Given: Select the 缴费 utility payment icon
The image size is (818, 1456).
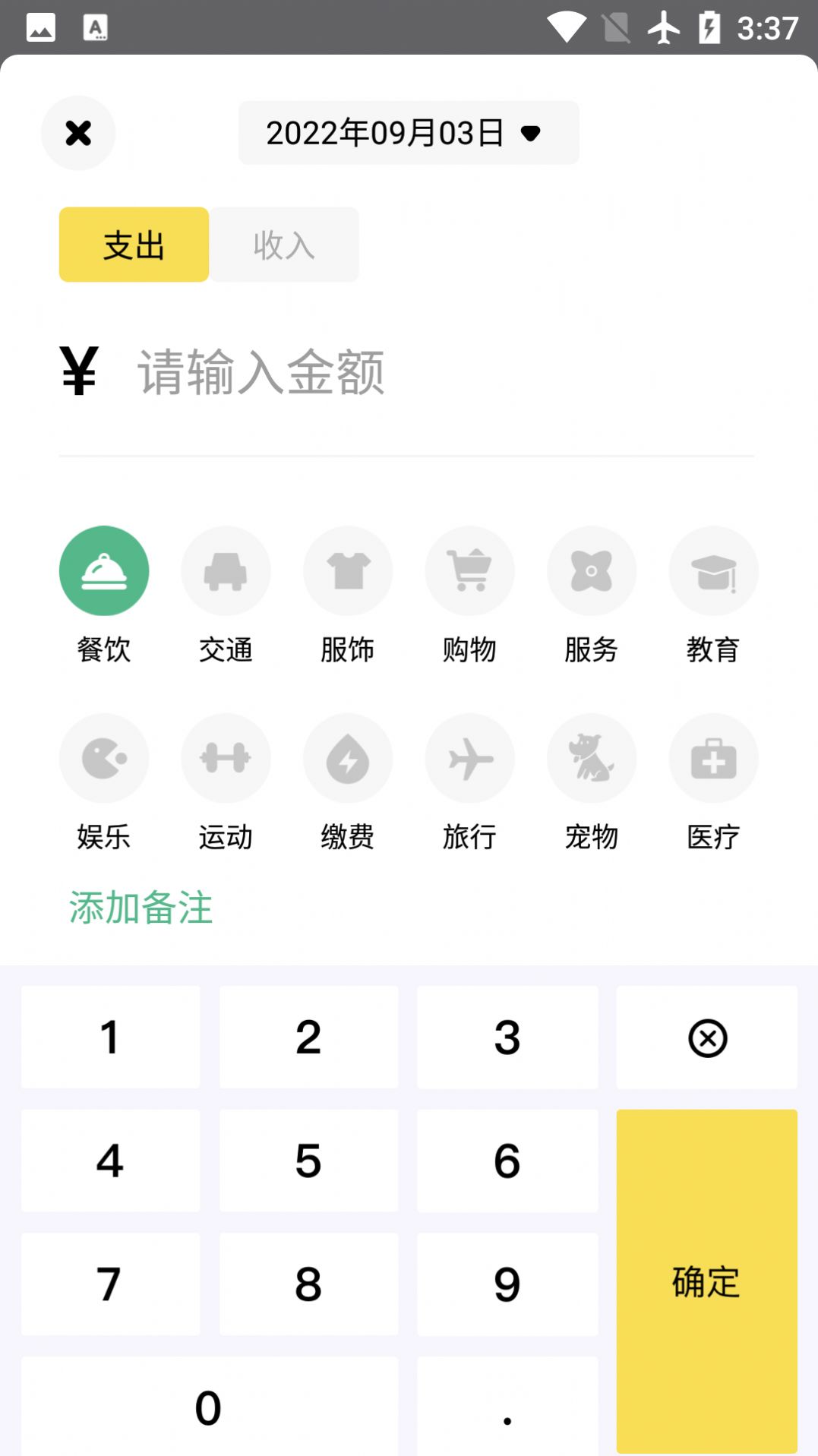Looking at the screenshot, I should [x=348, y=758].
